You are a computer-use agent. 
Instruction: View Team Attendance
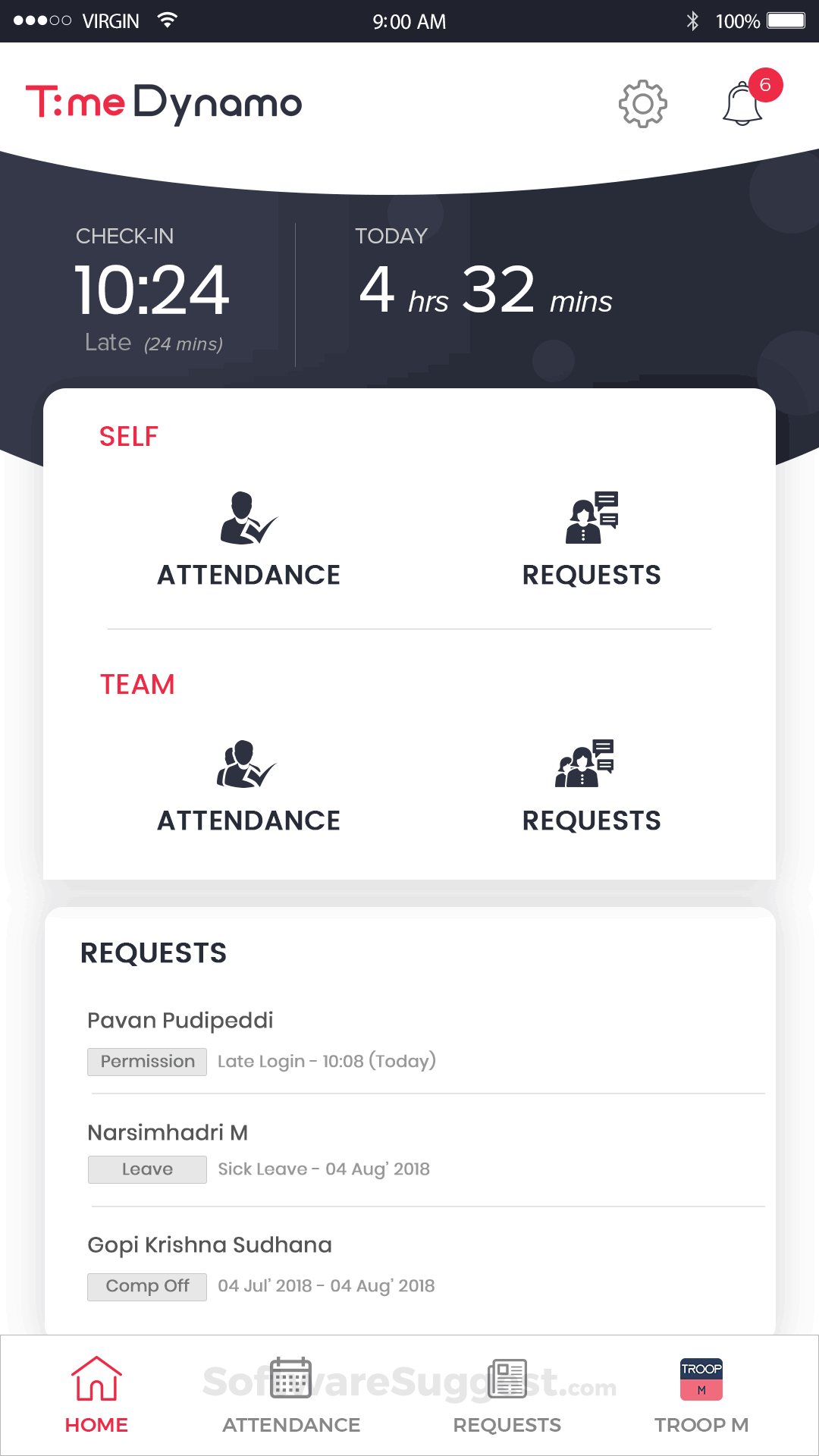coord(249,787)
